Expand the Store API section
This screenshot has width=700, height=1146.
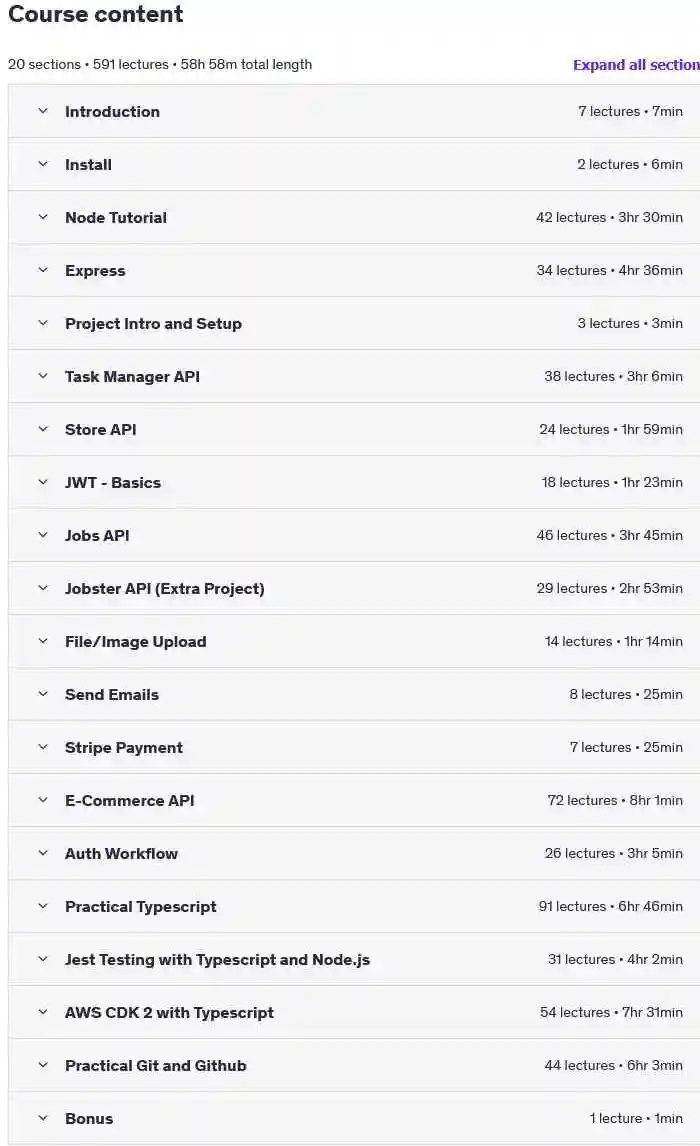[354, 429]
